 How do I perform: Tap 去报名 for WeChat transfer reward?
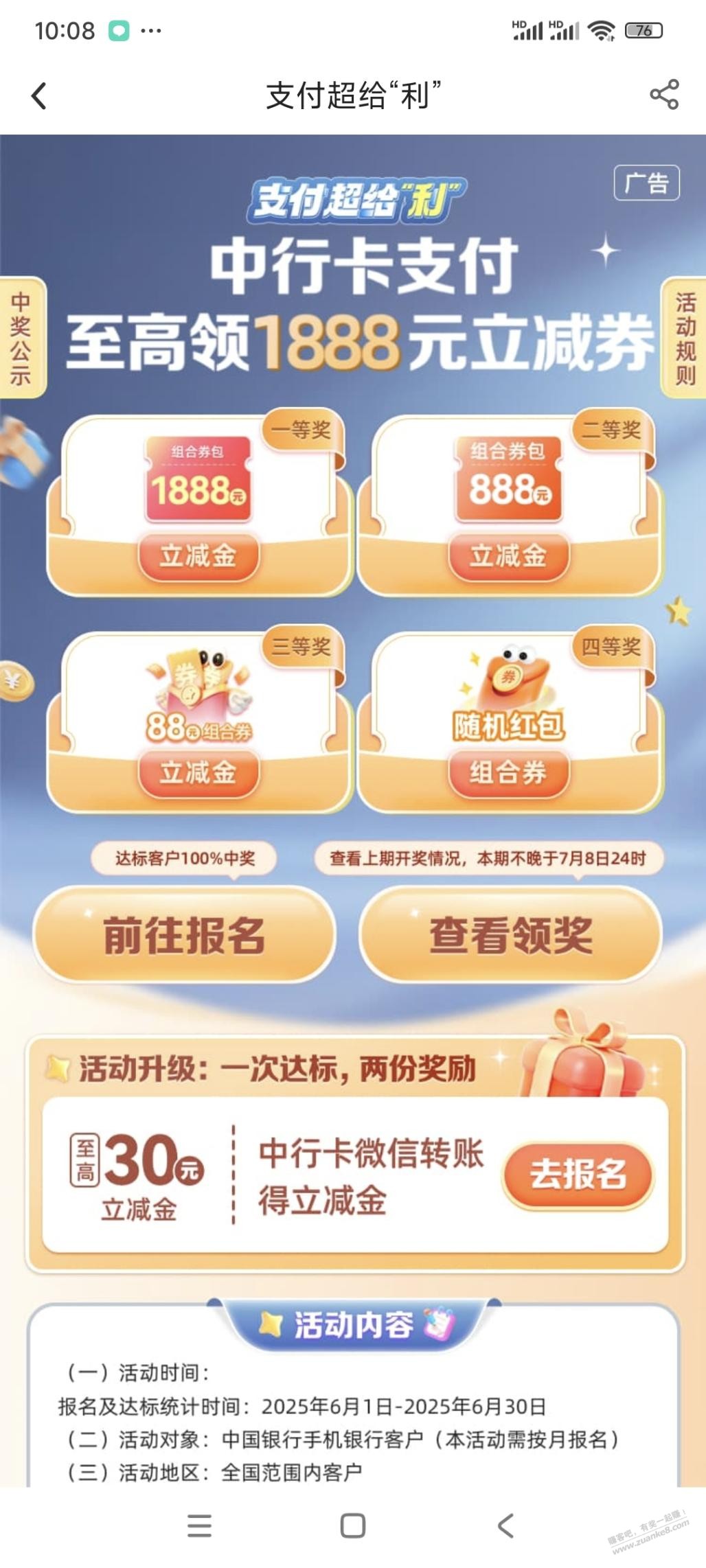(x=577, y=1174)
